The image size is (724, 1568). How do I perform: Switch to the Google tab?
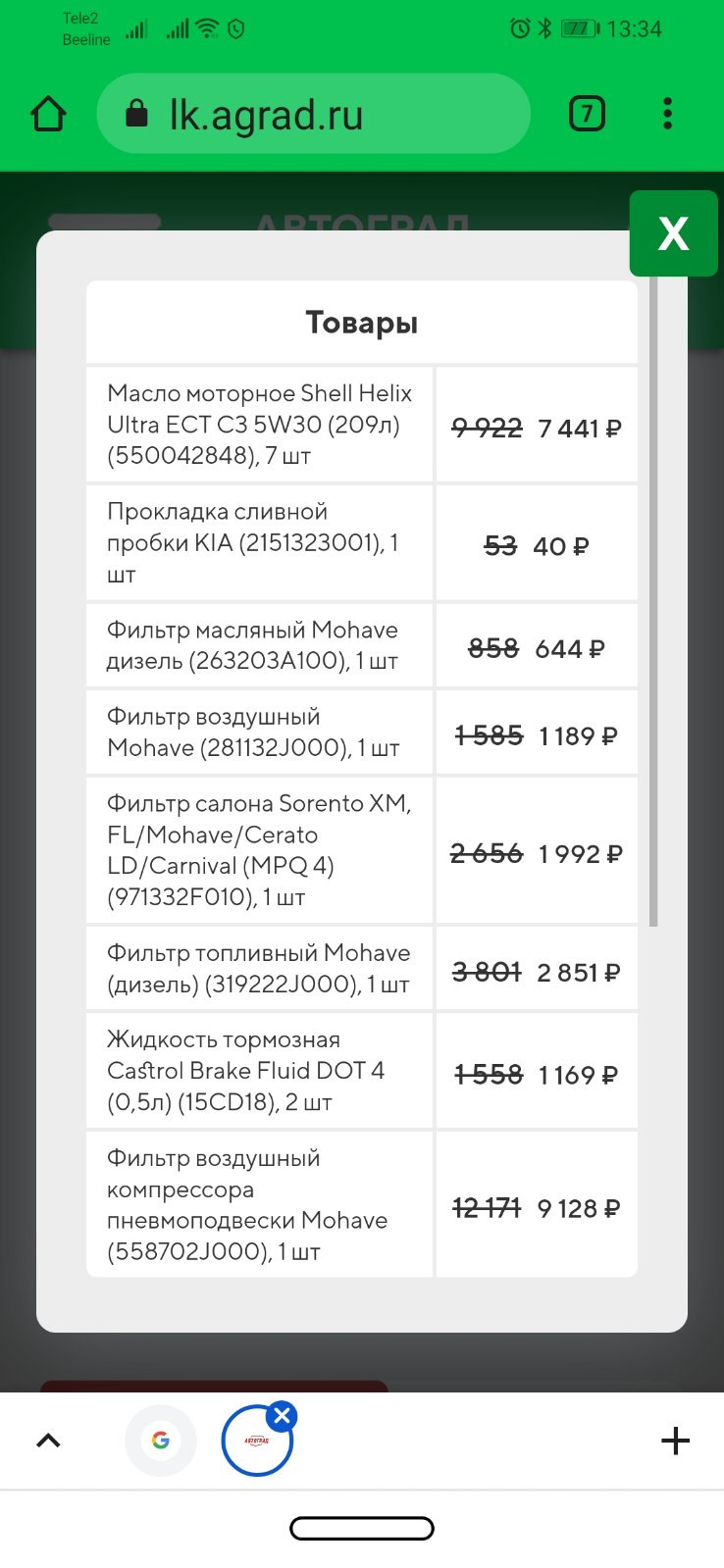click(x=161, y=1440)
